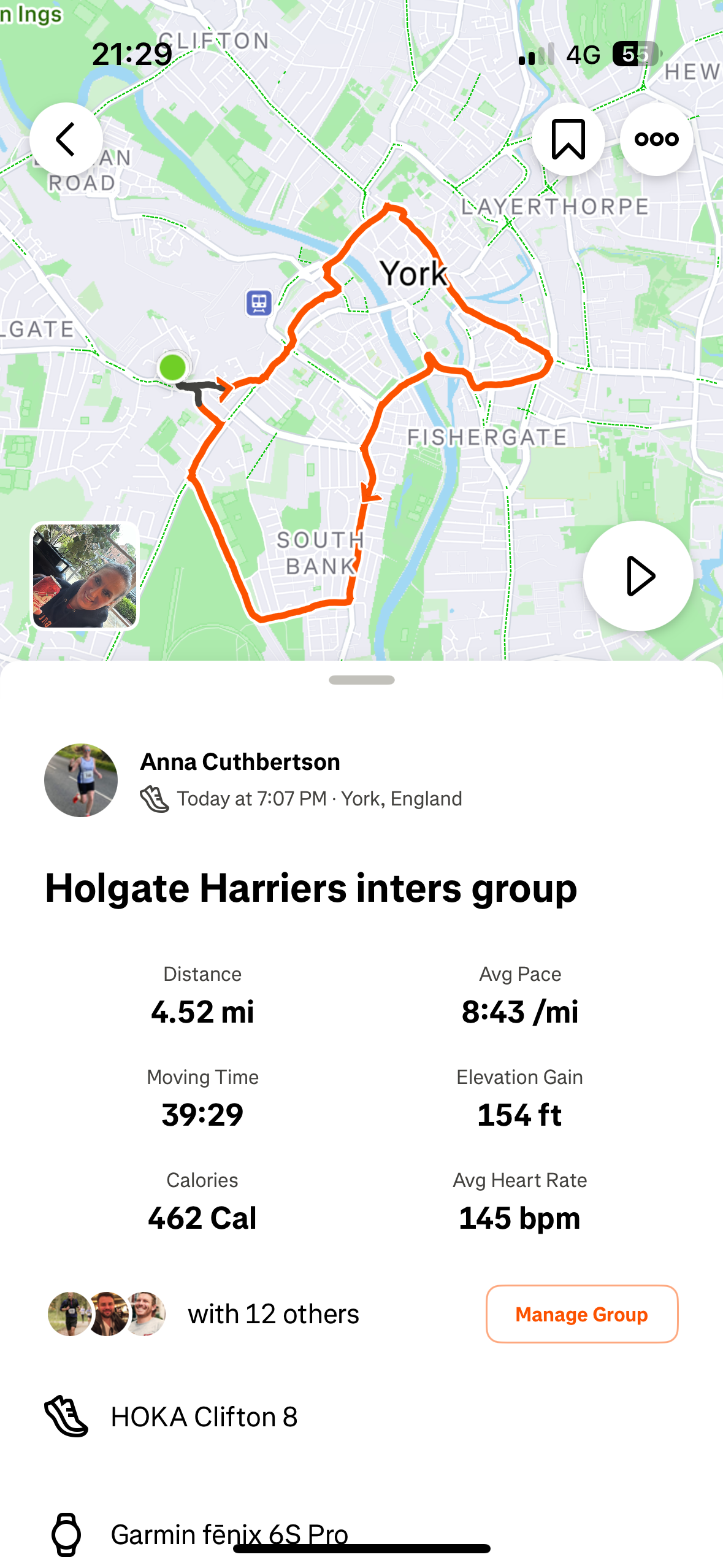
Task: Open HOKA Clifton 8 shoe details
Action: (361, 1416)
